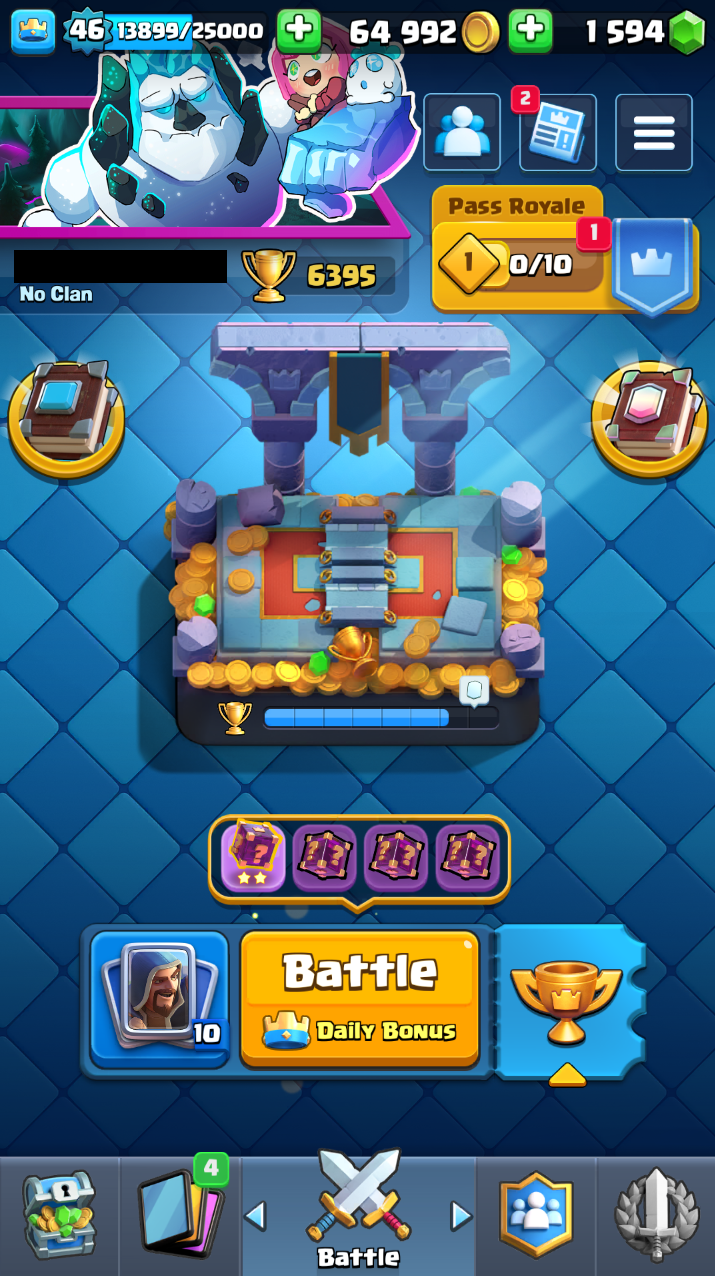Open the deck selector with Wizard card
Screen dimensions: 715x1276
160,996
